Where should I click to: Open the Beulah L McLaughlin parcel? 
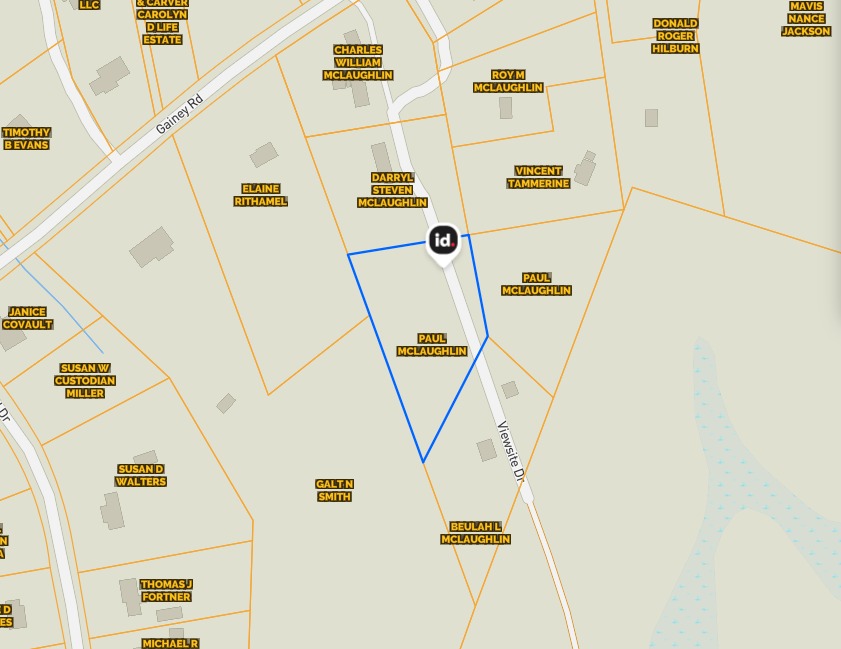(475, 533)
